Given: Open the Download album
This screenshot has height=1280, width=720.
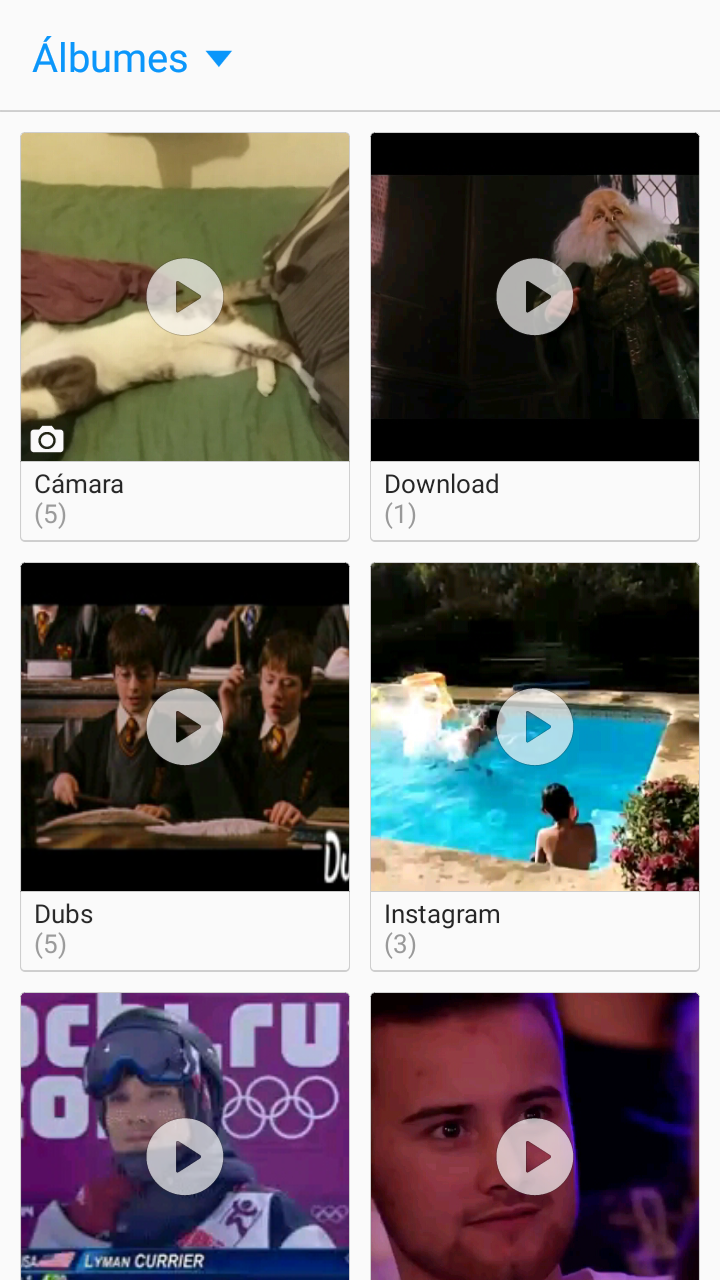Looking at the screenshot, I should coord(535,337).
